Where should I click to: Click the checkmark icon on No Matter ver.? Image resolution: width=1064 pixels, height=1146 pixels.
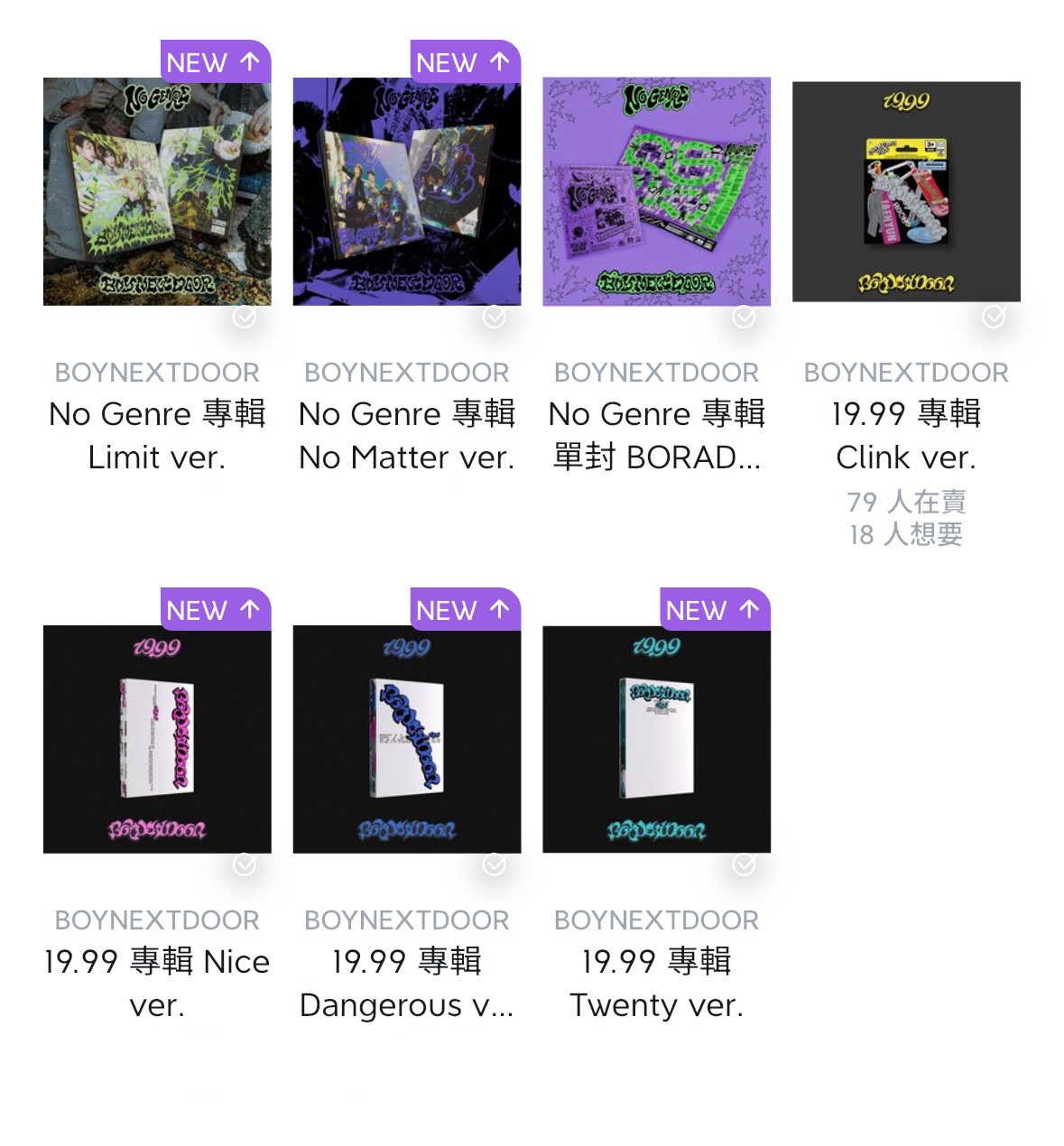click(x=493, y=315)
